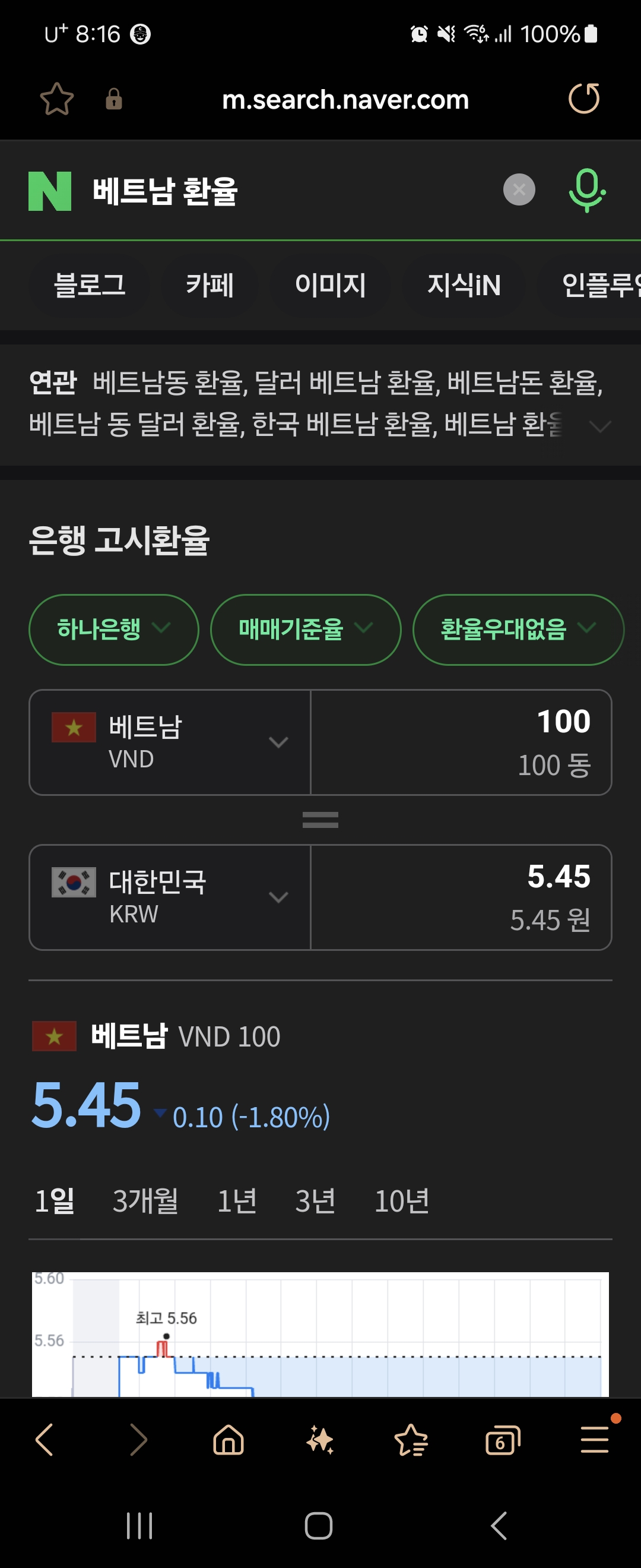The height and width of the screenshot is (1568, 641).
Task: Select the 1년 chart period
Action: pos(237,1201)
